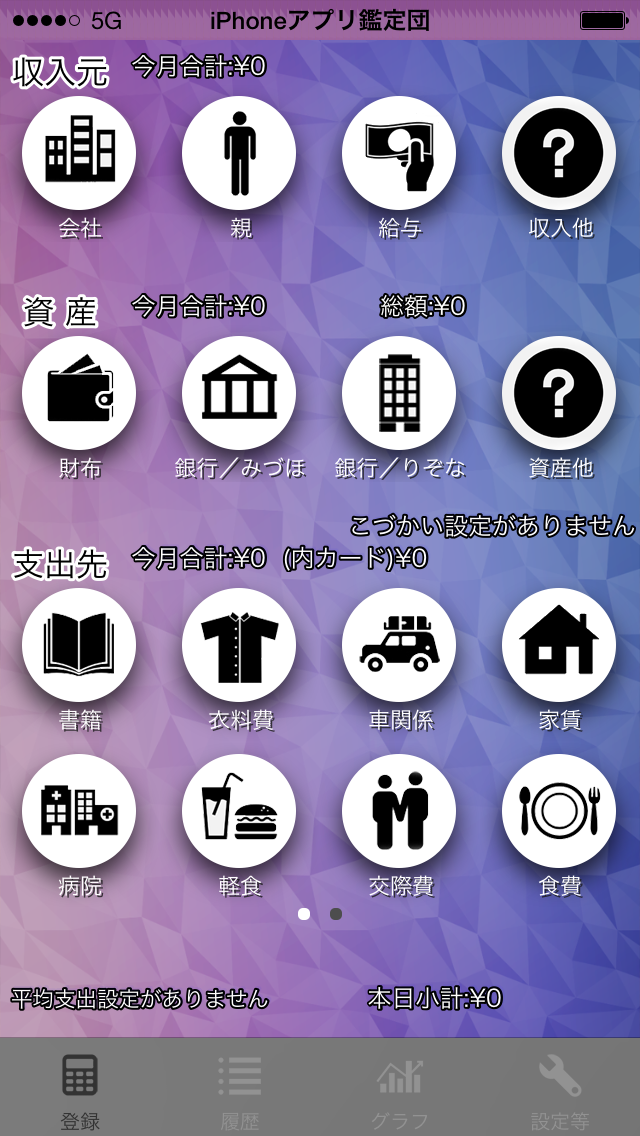Open the 収入他 other income icon
Screen dimensions: 640x1136
559,153
